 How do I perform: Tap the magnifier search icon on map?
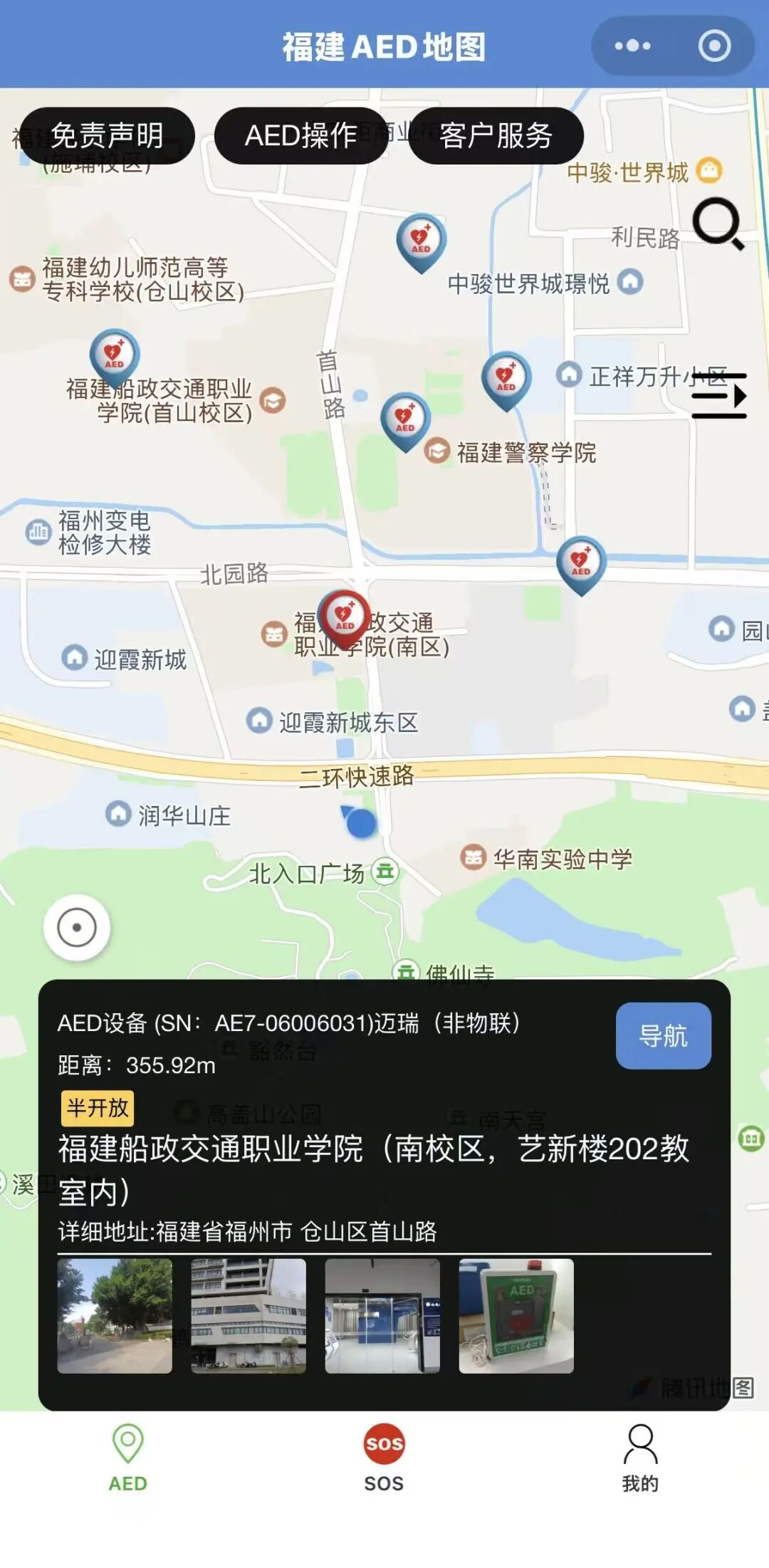pyautogui.click(x=718, y=223)
